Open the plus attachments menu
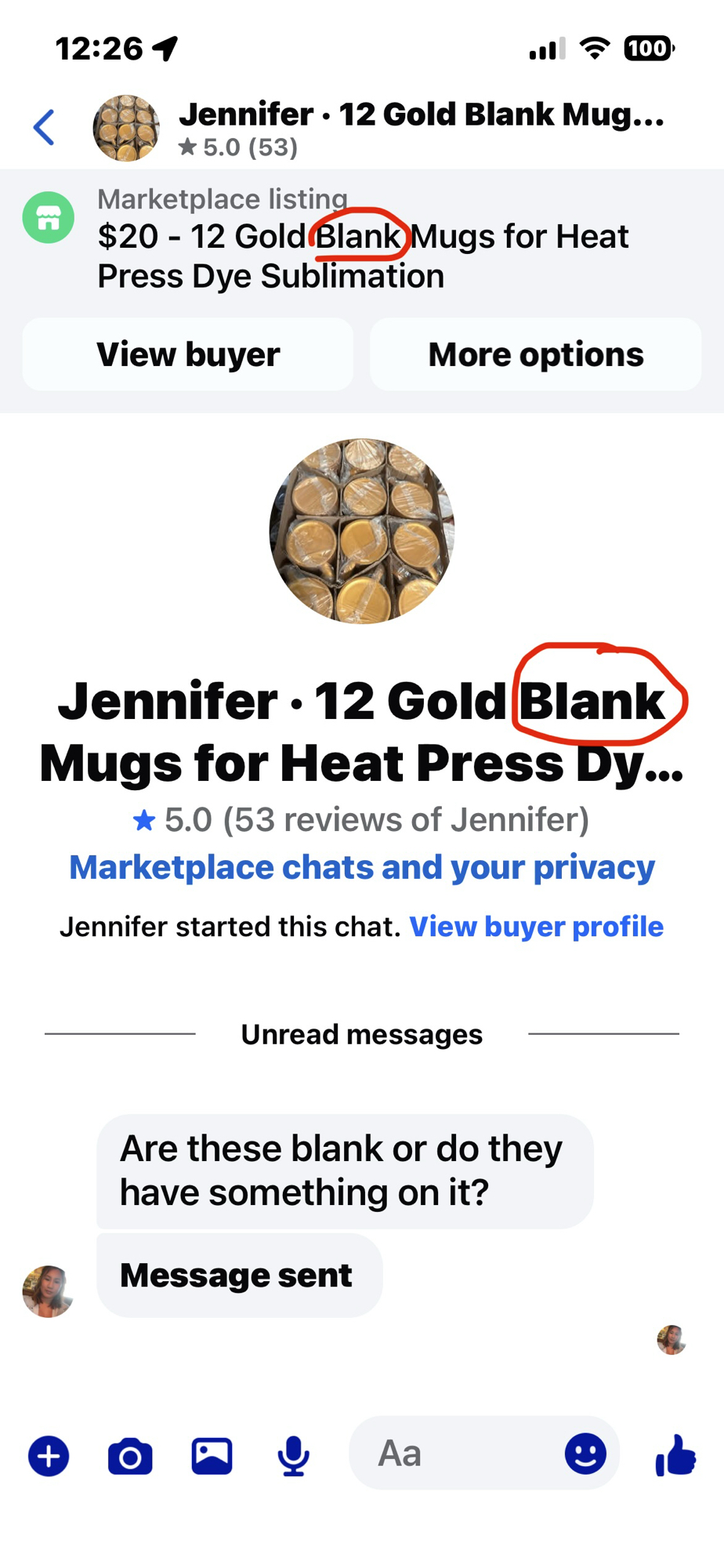 click(49, 1456)
